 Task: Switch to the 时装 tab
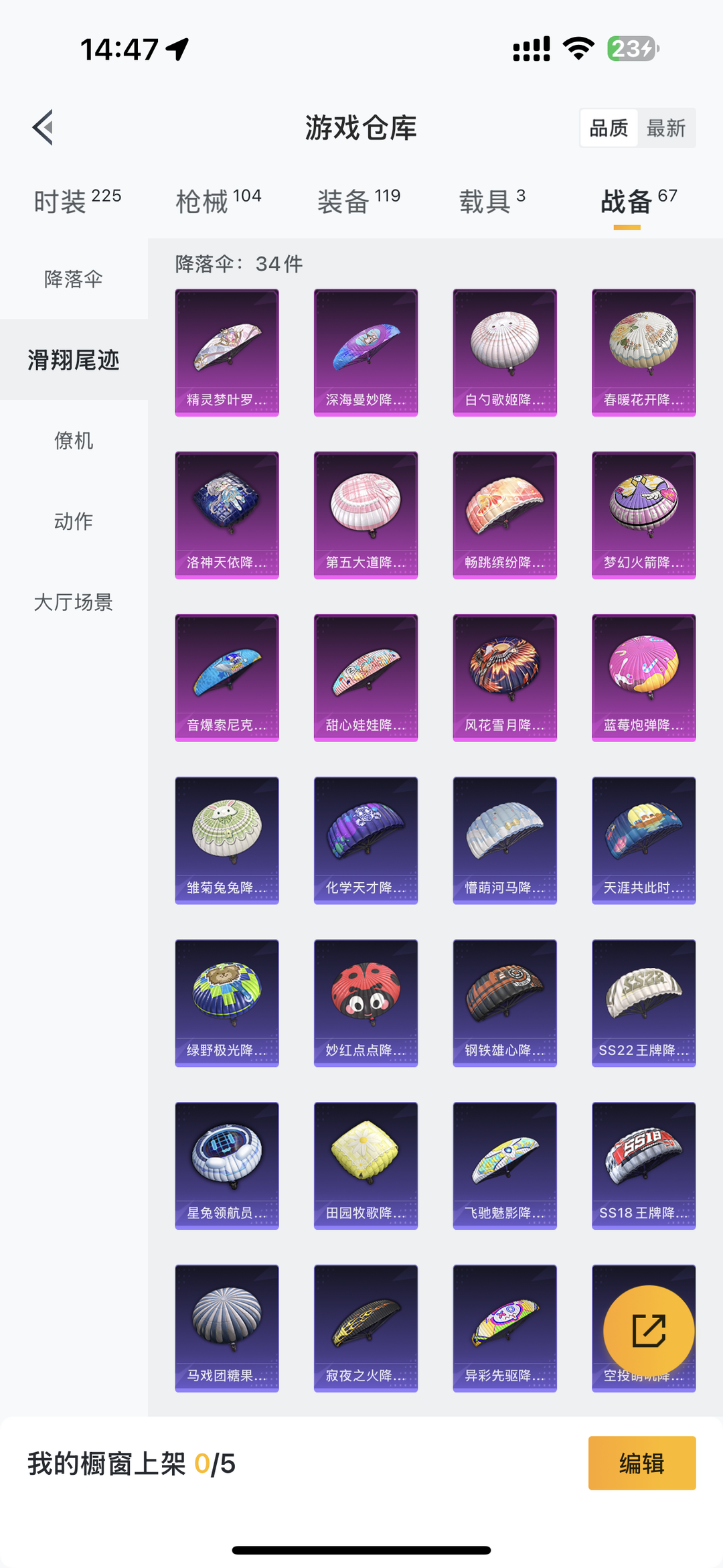coord(77,201)
